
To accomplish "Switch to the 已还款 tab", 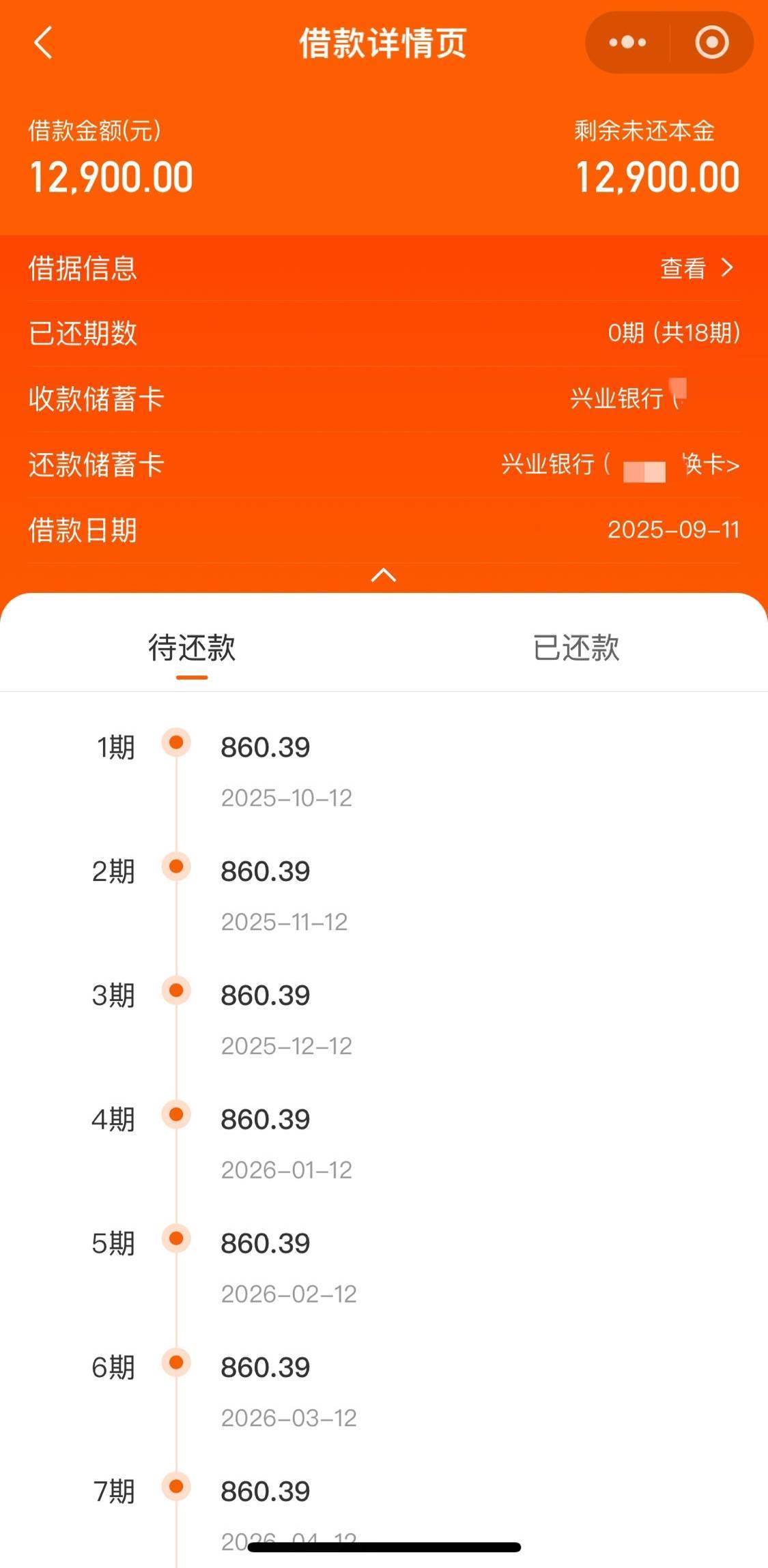I will [x=576, y=648].
